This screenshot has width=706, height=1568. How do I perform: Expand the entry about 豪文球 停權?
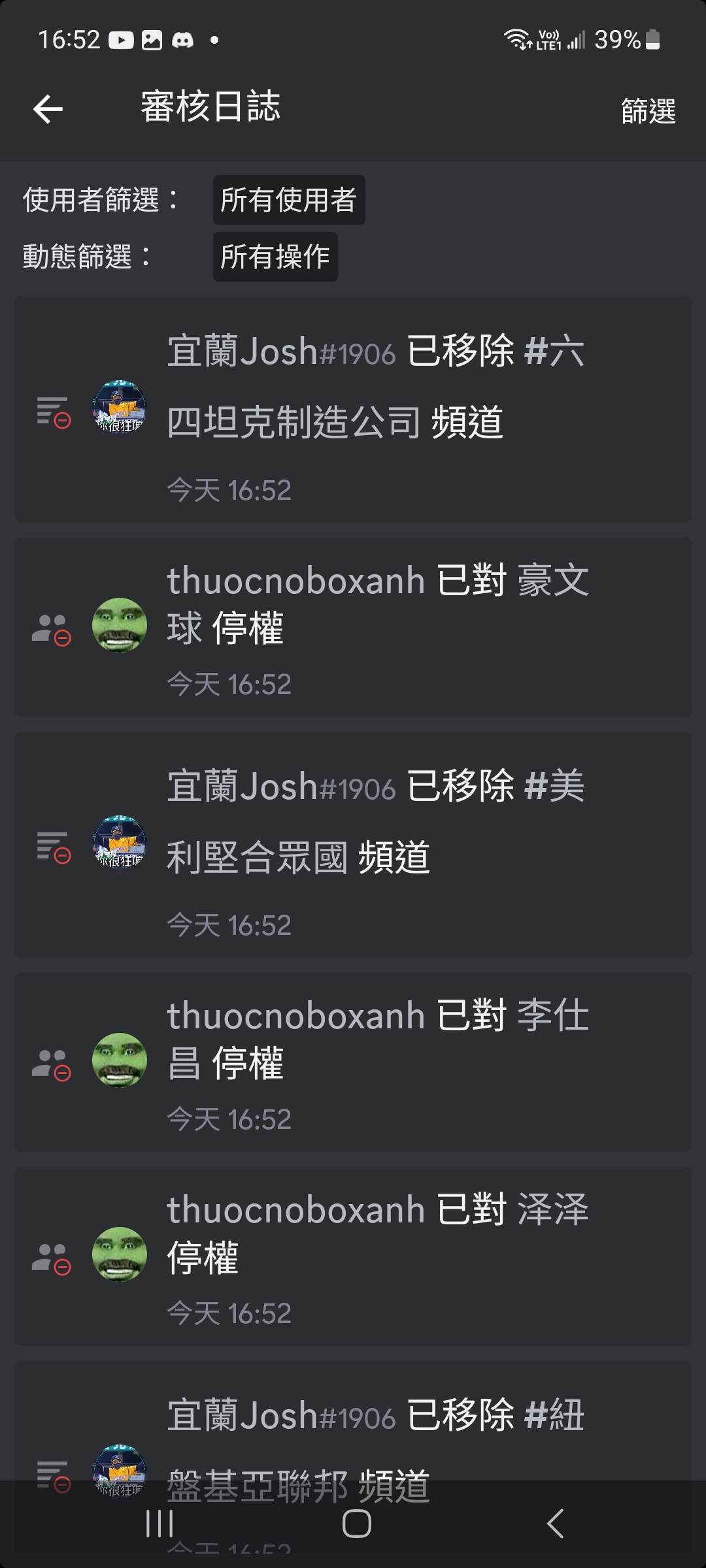pyautogui.click(x=353, y=627)
